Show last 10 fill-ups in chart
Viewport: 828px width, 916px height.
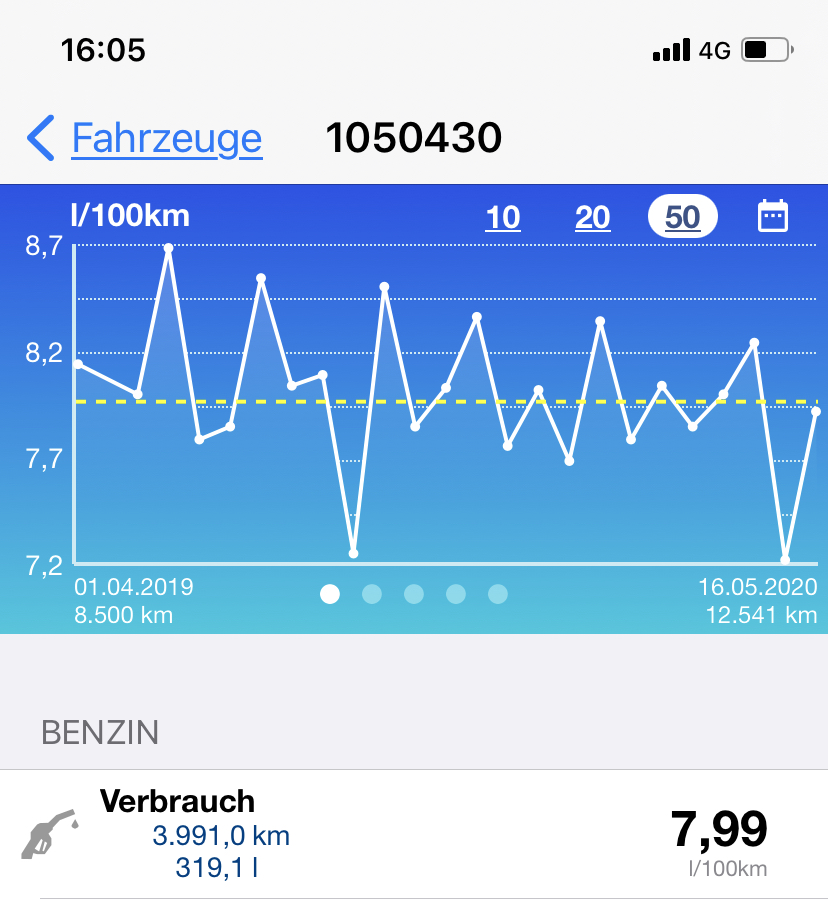point(502,217)
